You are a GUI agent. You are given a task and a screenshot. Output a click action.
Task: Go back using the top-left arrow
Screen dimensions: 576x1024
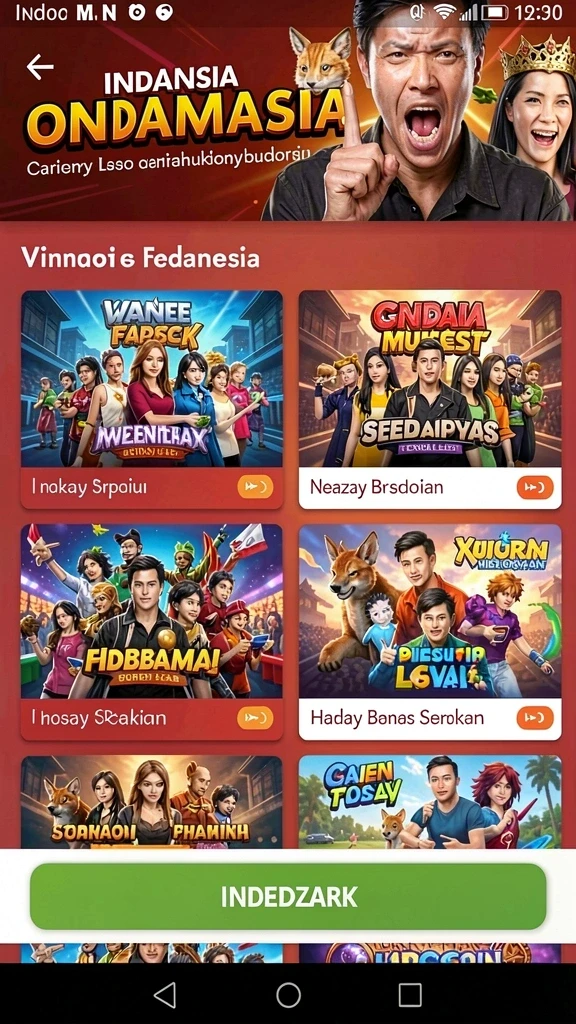[x=40, y=67]
